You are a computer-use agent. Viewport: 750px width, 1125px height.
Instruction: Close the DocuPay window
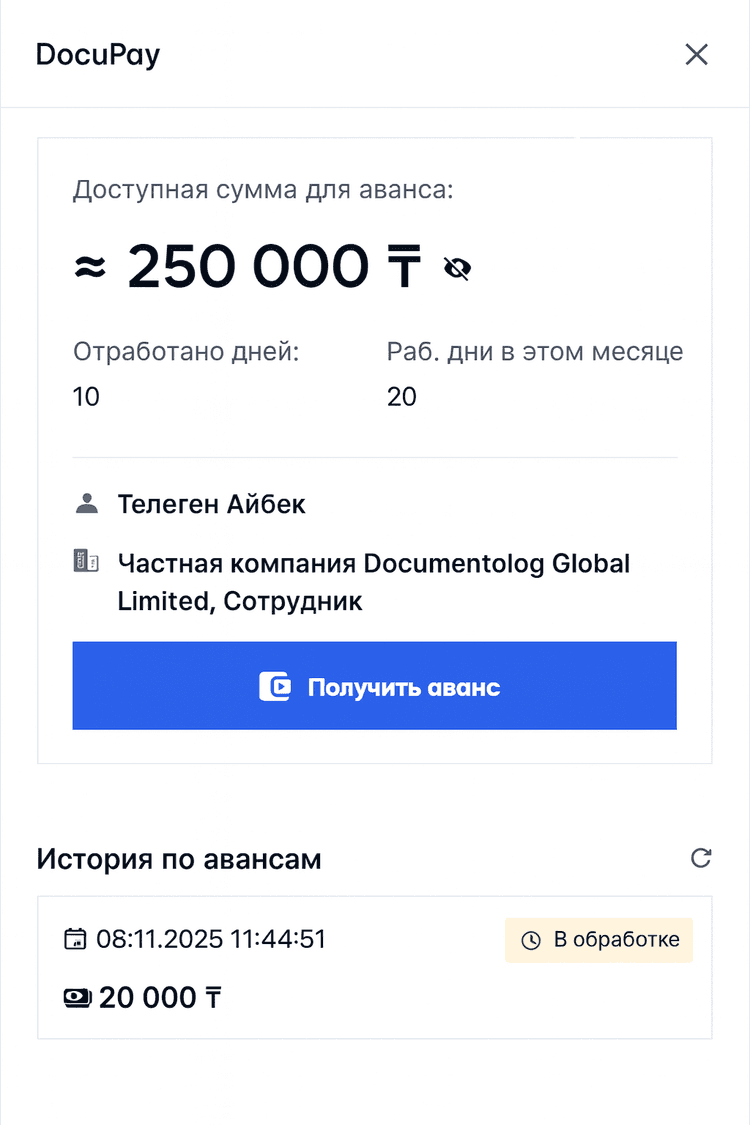point(696,54)
